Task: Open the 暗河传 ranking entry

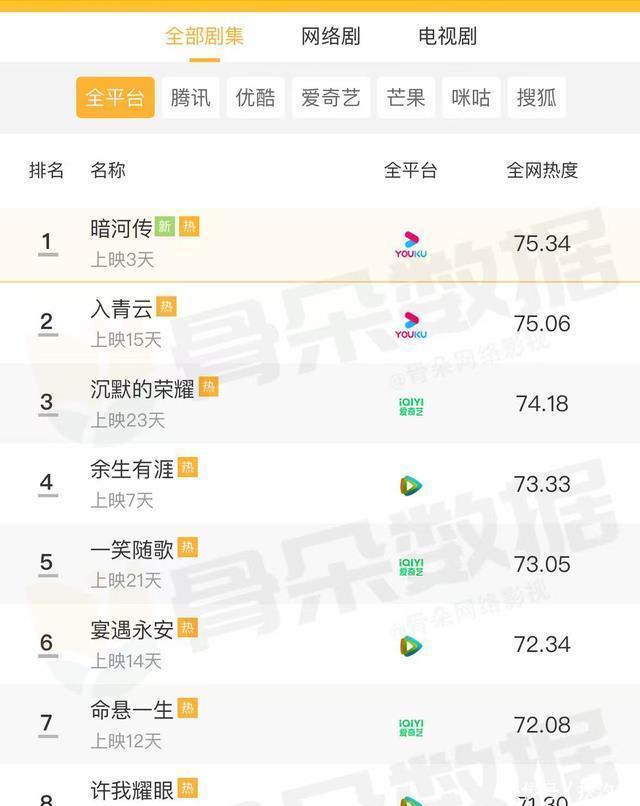Action: tap(121, 228)
